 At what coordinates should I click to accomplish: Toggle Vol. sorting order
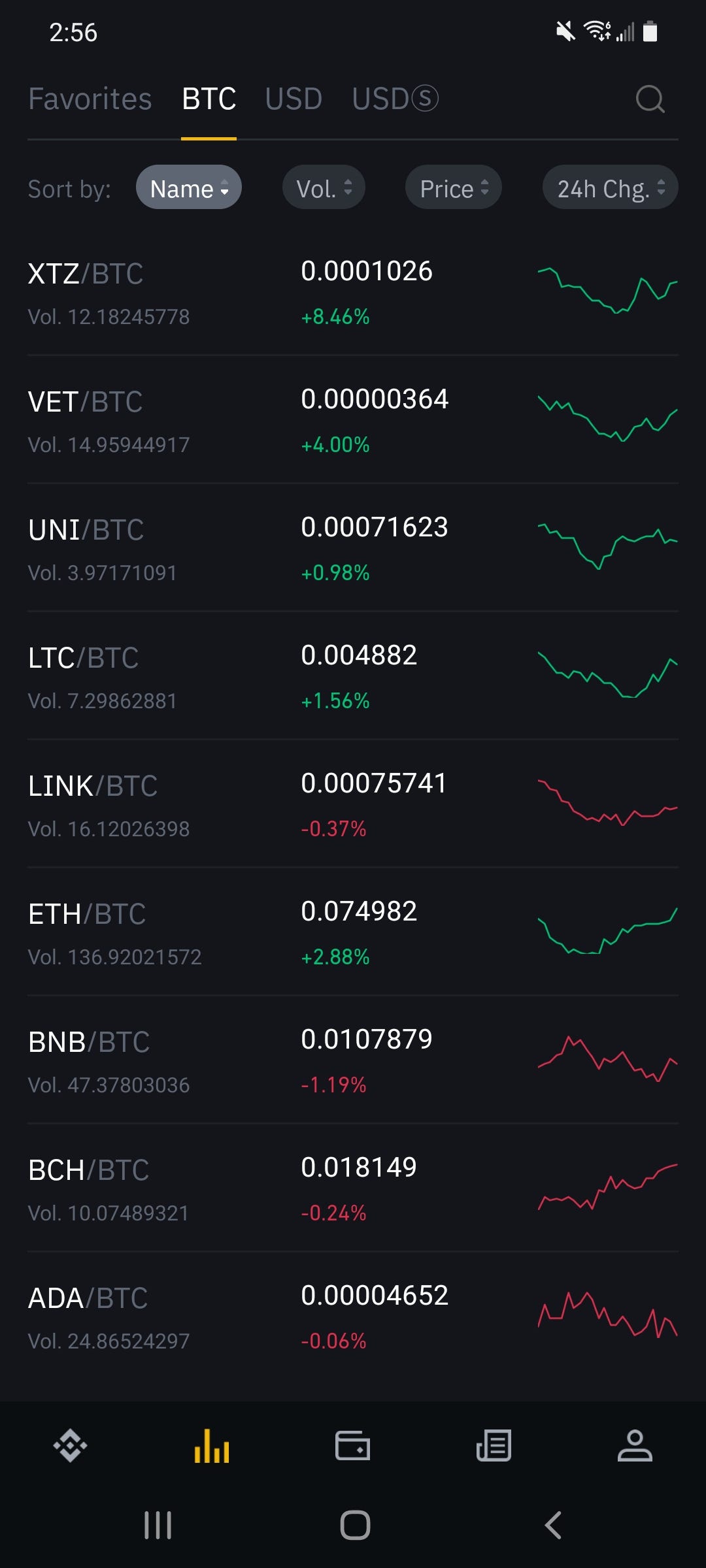pos(324,188)
